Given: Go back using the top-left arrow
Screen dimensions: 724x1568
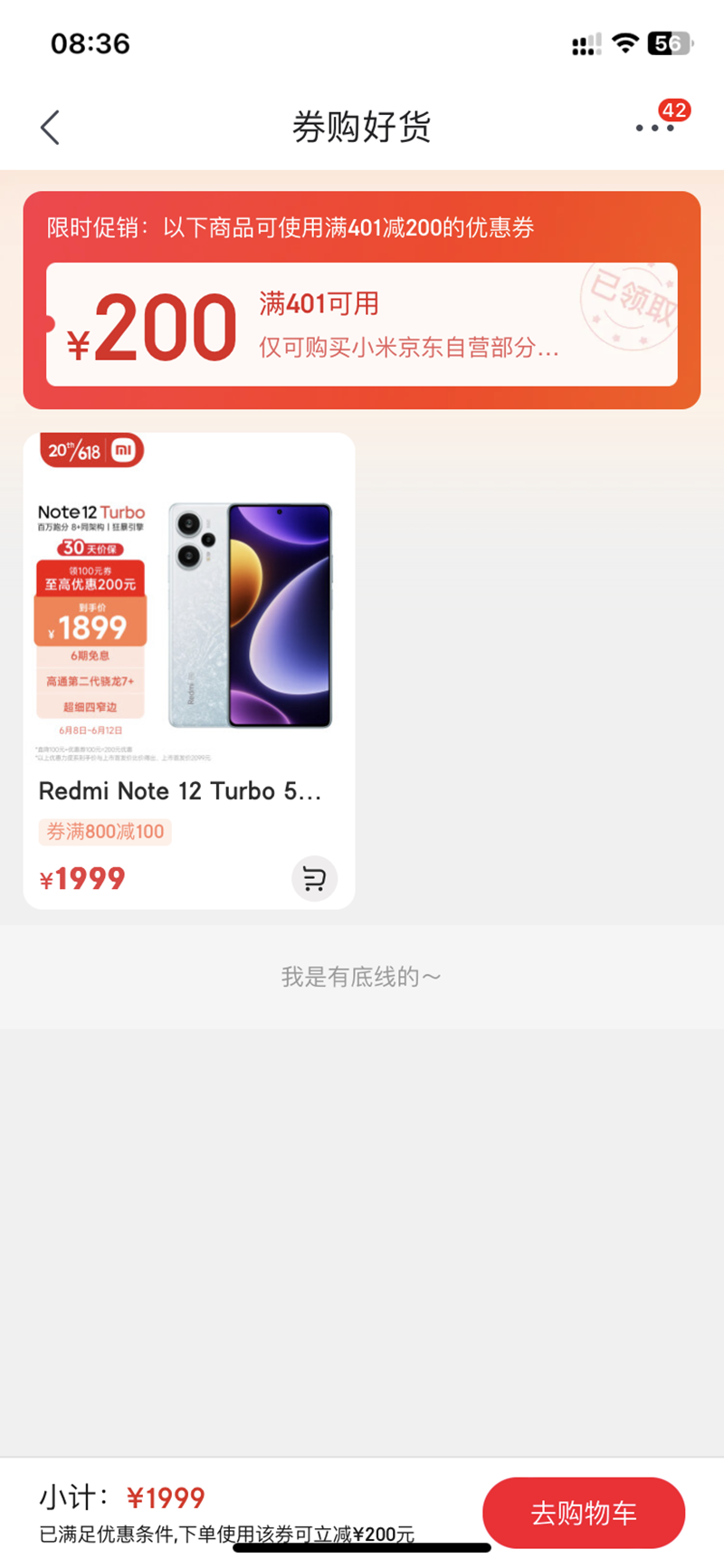Looking at the screenshot, I should (51, 128).
